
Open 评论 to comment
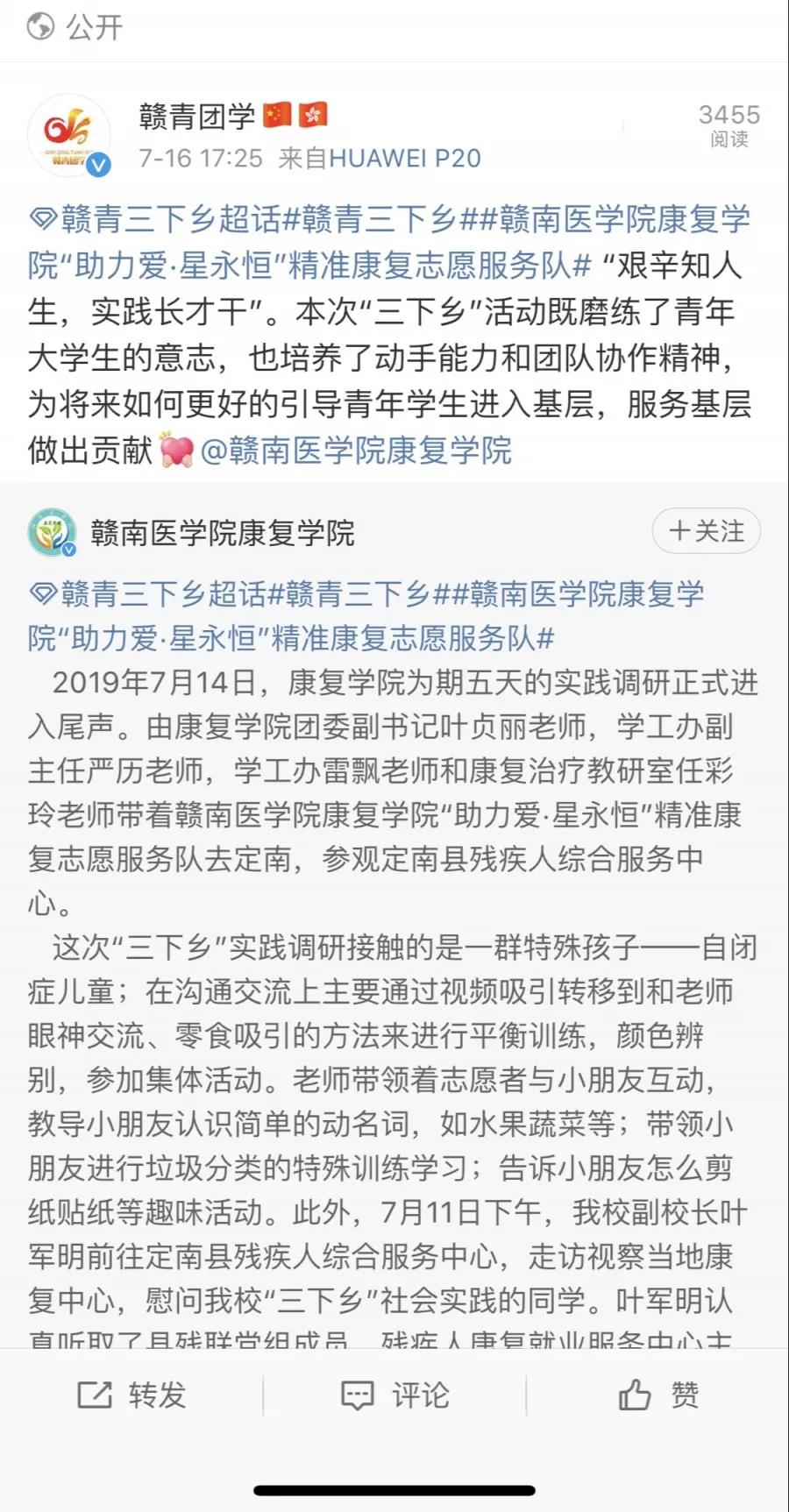tap(394, 1395)
